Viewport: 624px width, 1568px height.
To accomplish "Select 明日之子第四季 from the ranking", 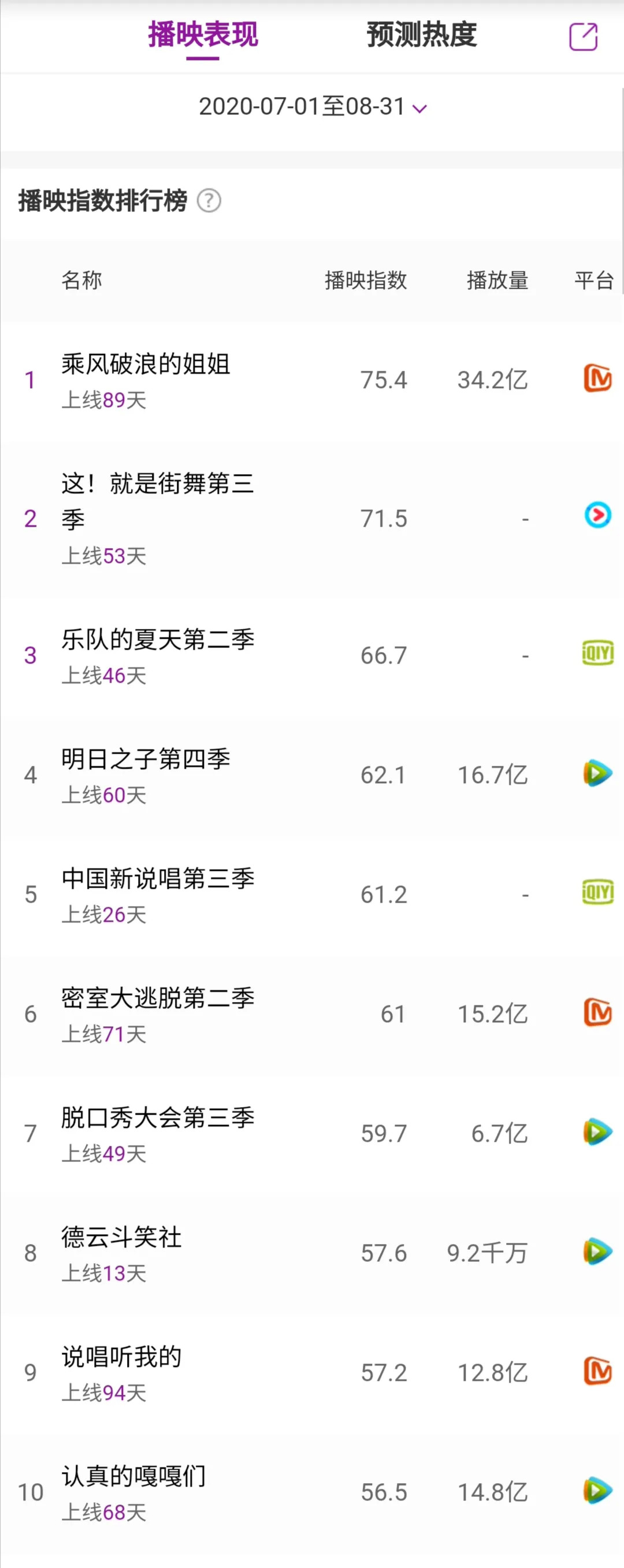I will (146, 759).
